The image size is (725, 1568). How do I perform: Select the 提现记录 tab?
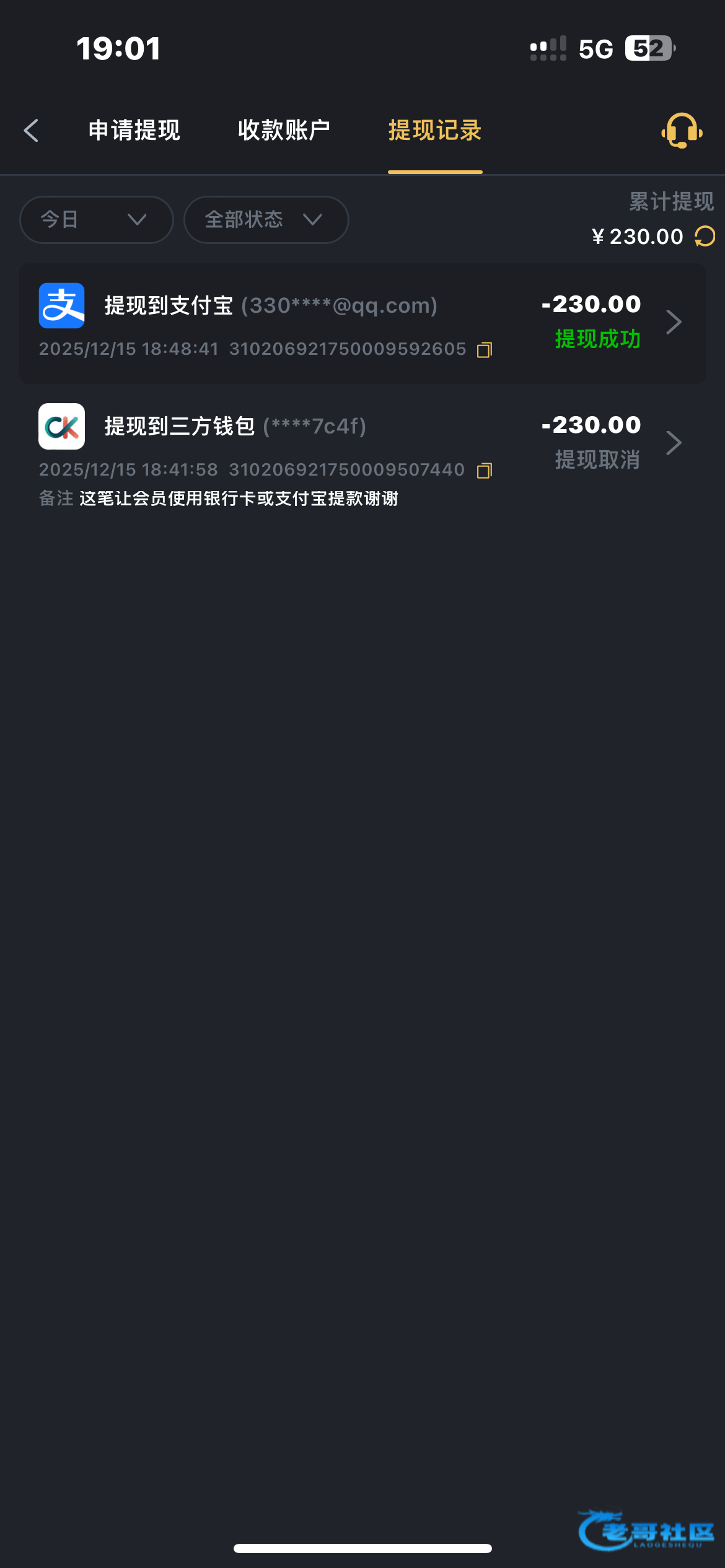[x=435, y=131]
